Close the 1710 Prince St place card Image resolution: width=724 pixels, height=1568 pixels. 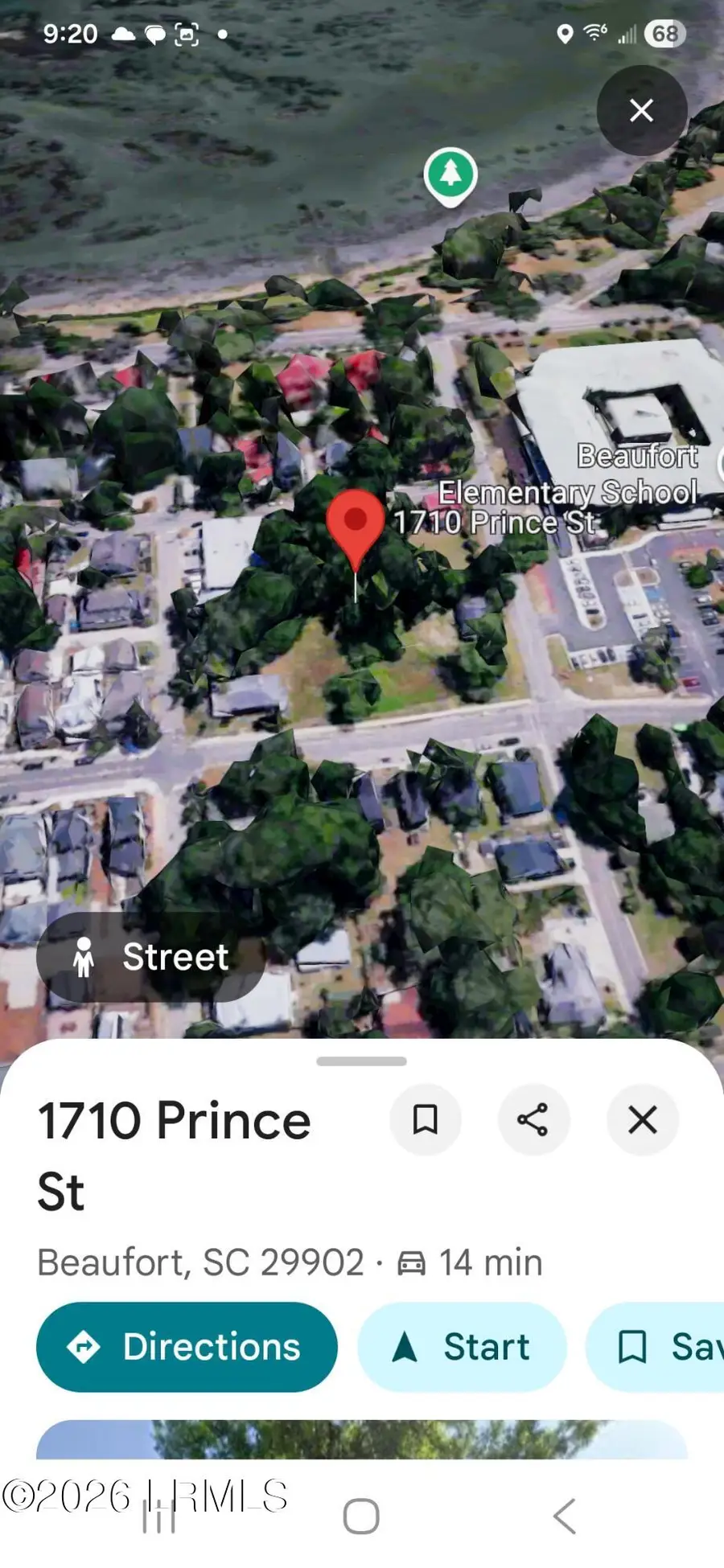pyautogui.click(x=641, y=1119)
